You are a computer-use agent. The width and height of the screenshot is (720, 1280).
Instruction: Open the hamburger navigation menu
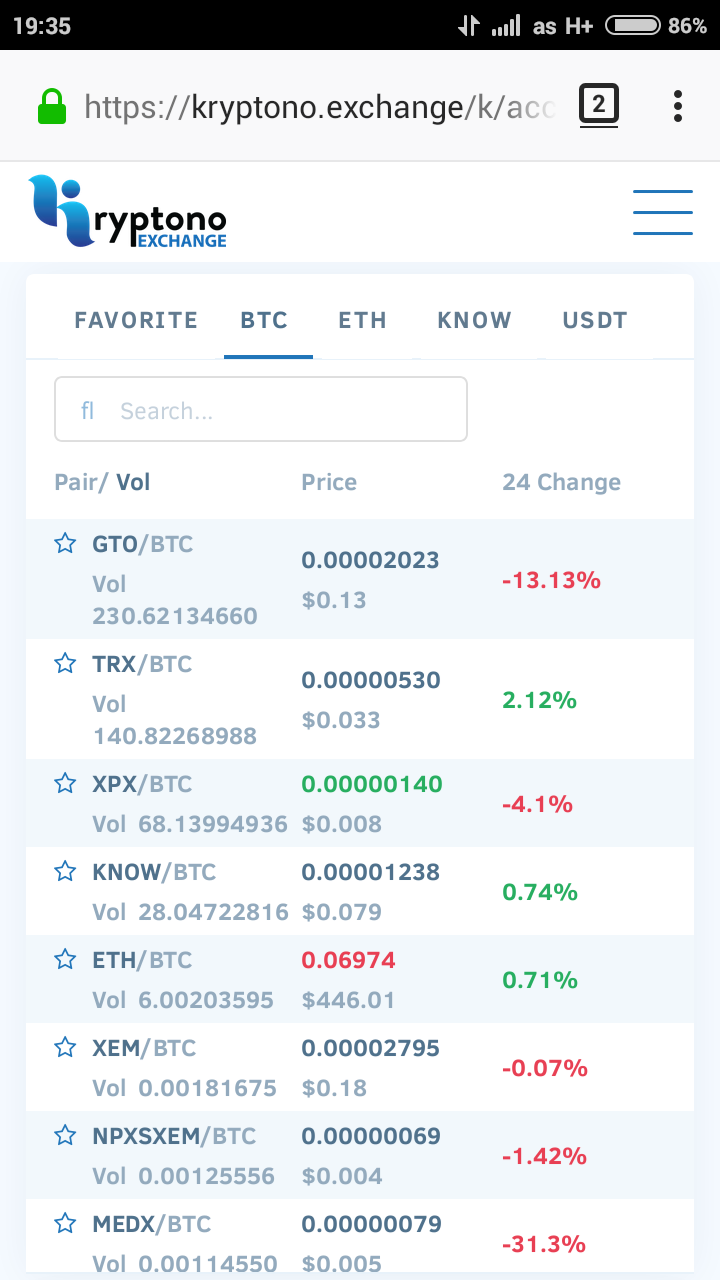pyautogui.click(x=662, y=212)
